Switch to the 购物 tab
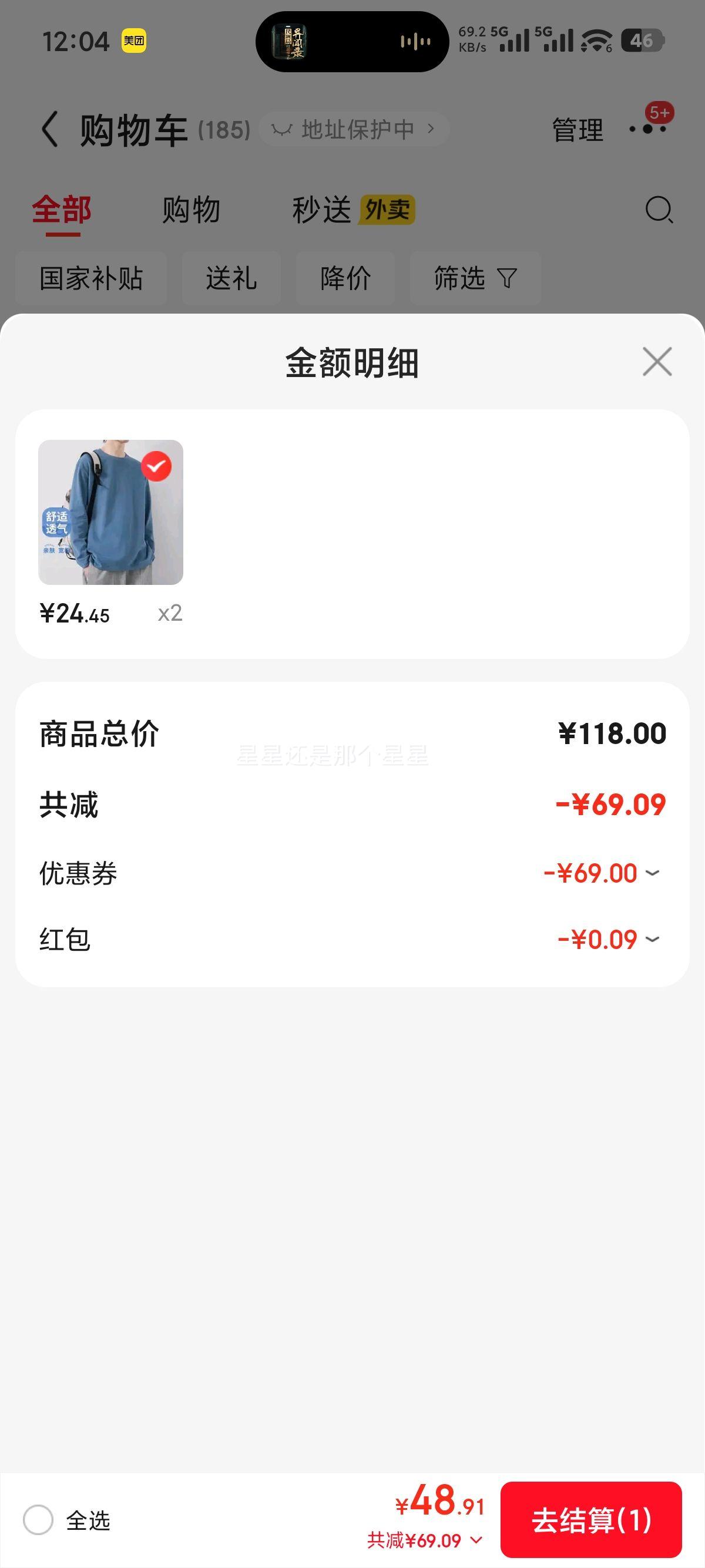This screenshot has width=705, height=1568. click(x=190, y=210)
